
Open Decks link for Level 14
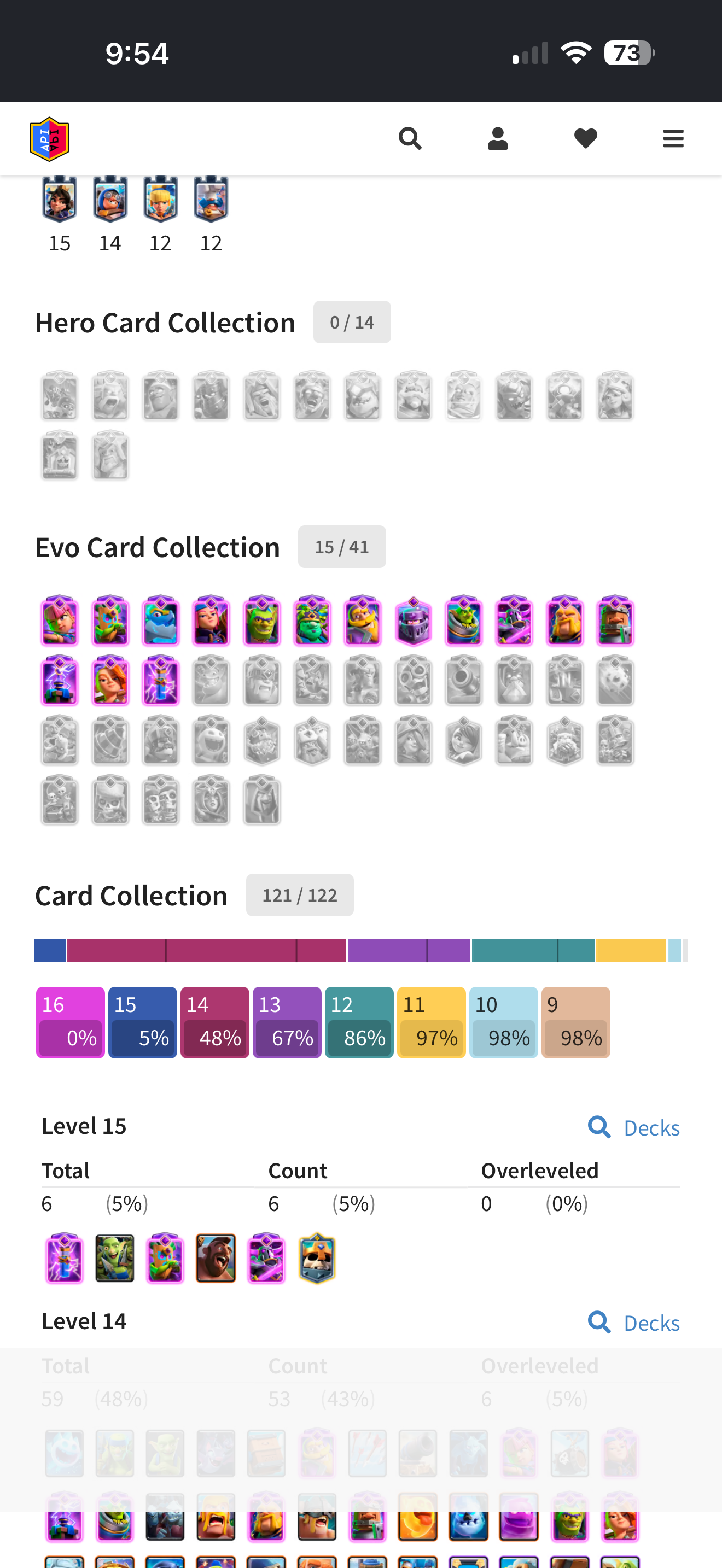(x=634, y=1323)
